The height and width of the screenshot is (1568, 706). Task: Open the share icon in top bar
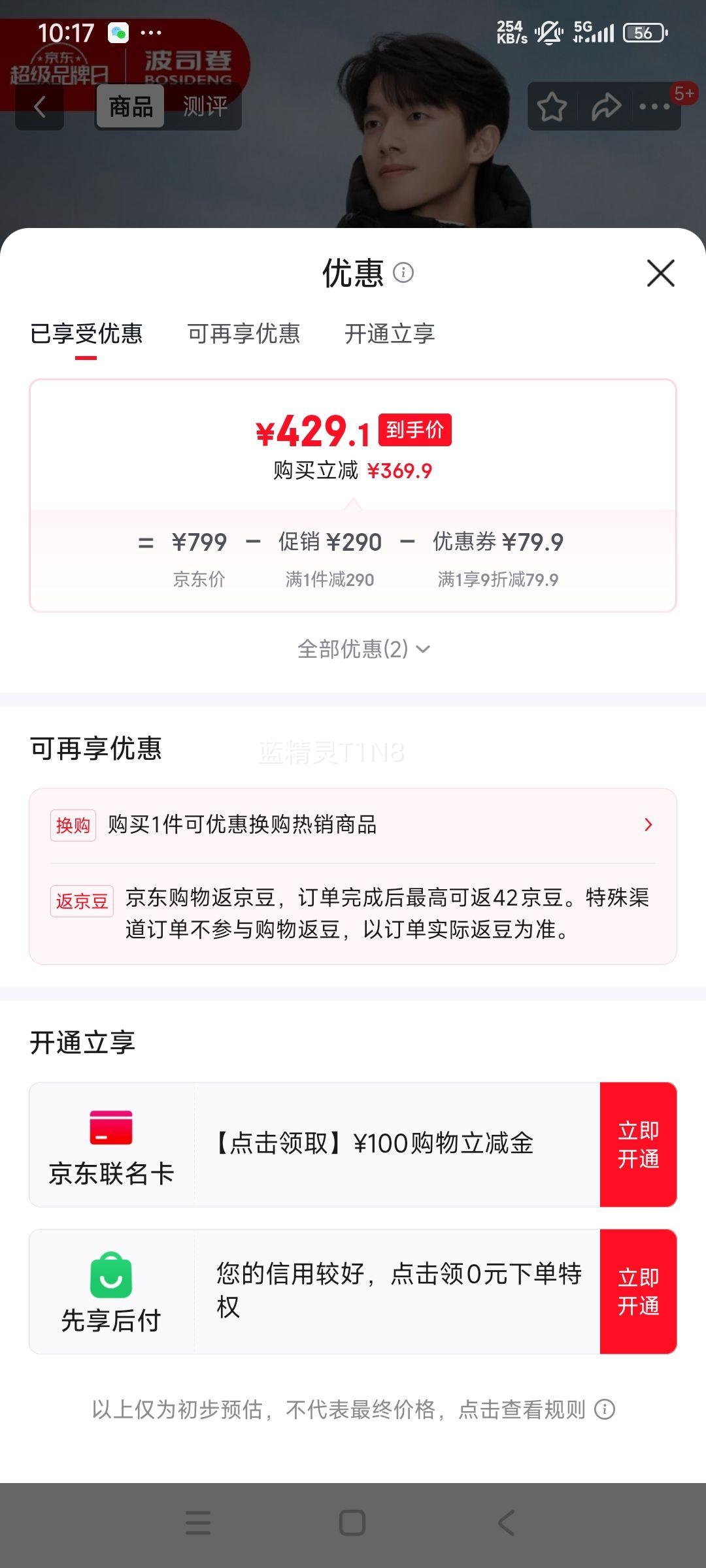point(607,106)
